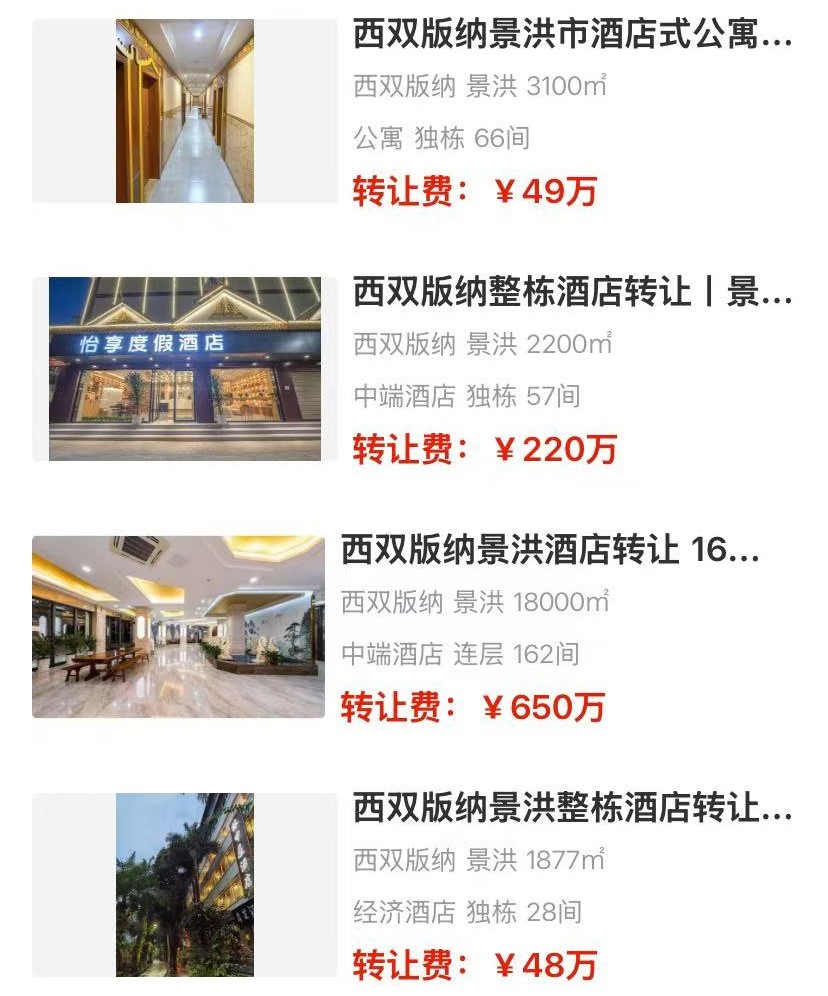Open the 怡享度假酒店 listing at ¥220万
The image size is (828, 996).
[x=571, y=294]
